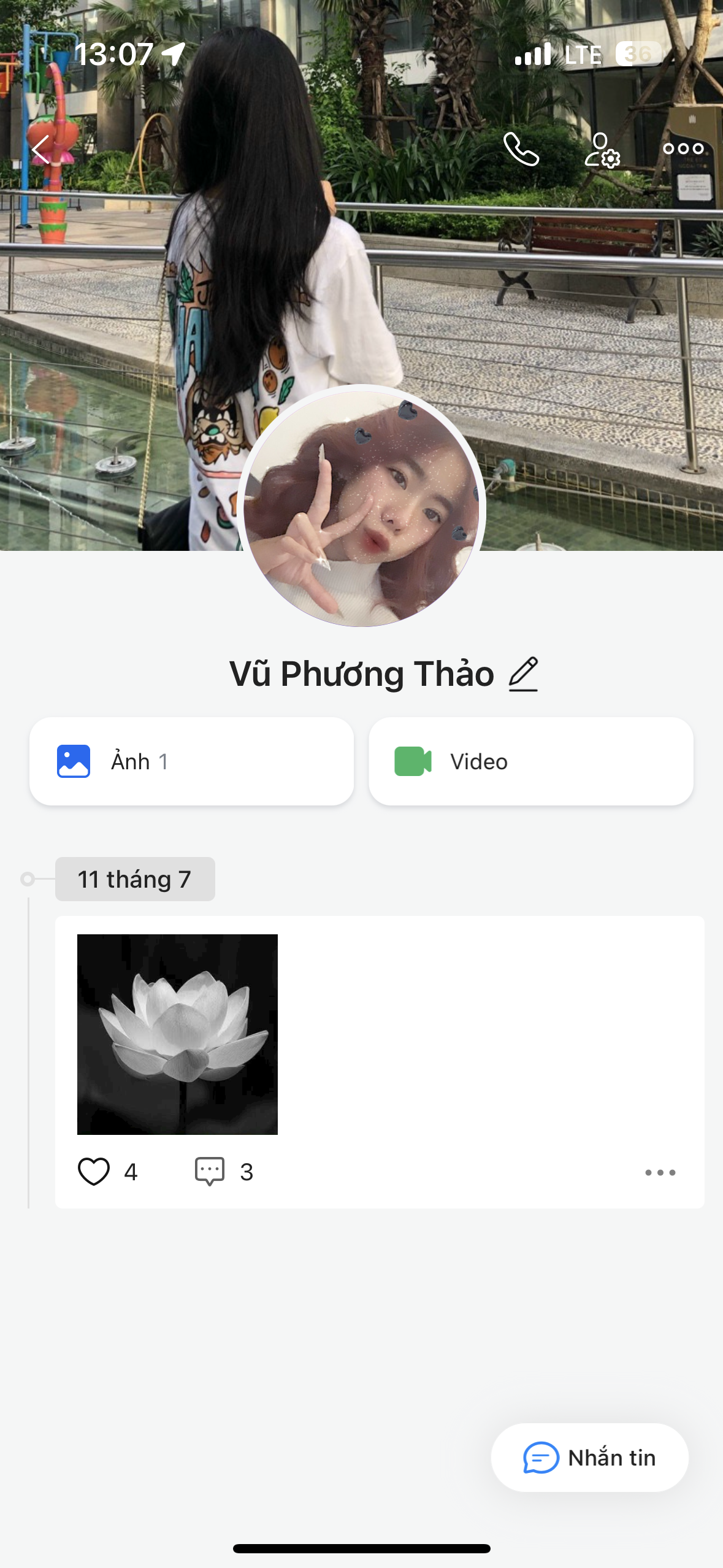
Task: Open friend settings icon with gear
Action: 602,150
